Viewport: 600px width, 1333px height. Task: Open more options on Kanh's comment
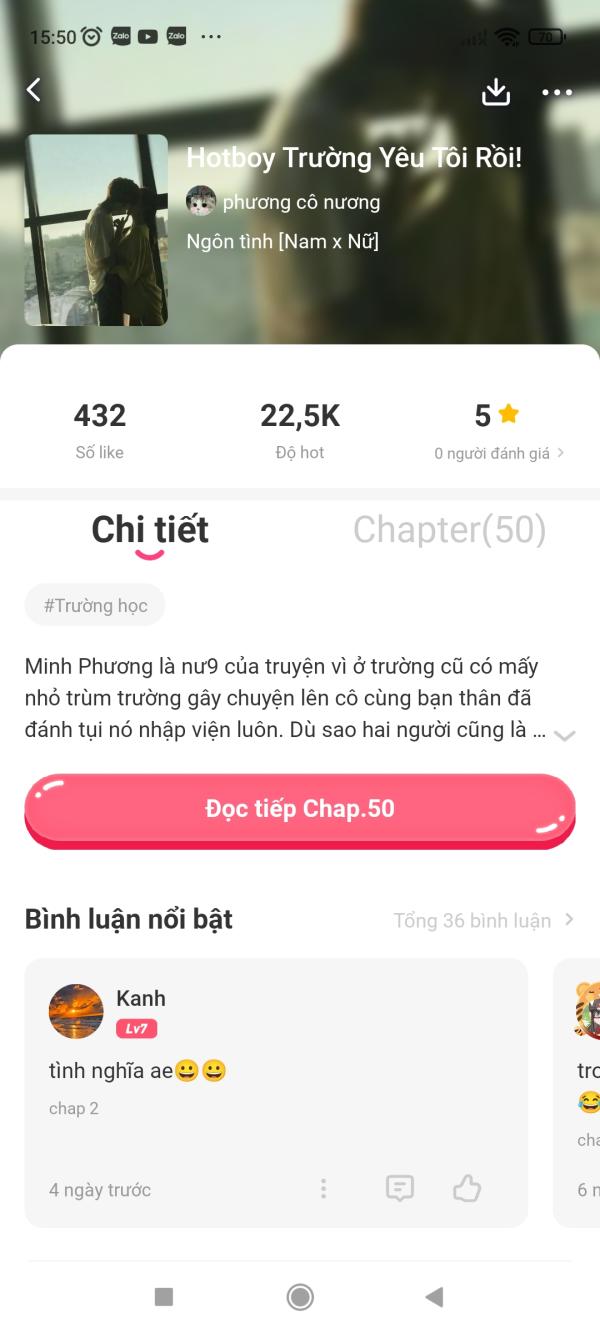pyautogui.click(x=323, y=1188)
